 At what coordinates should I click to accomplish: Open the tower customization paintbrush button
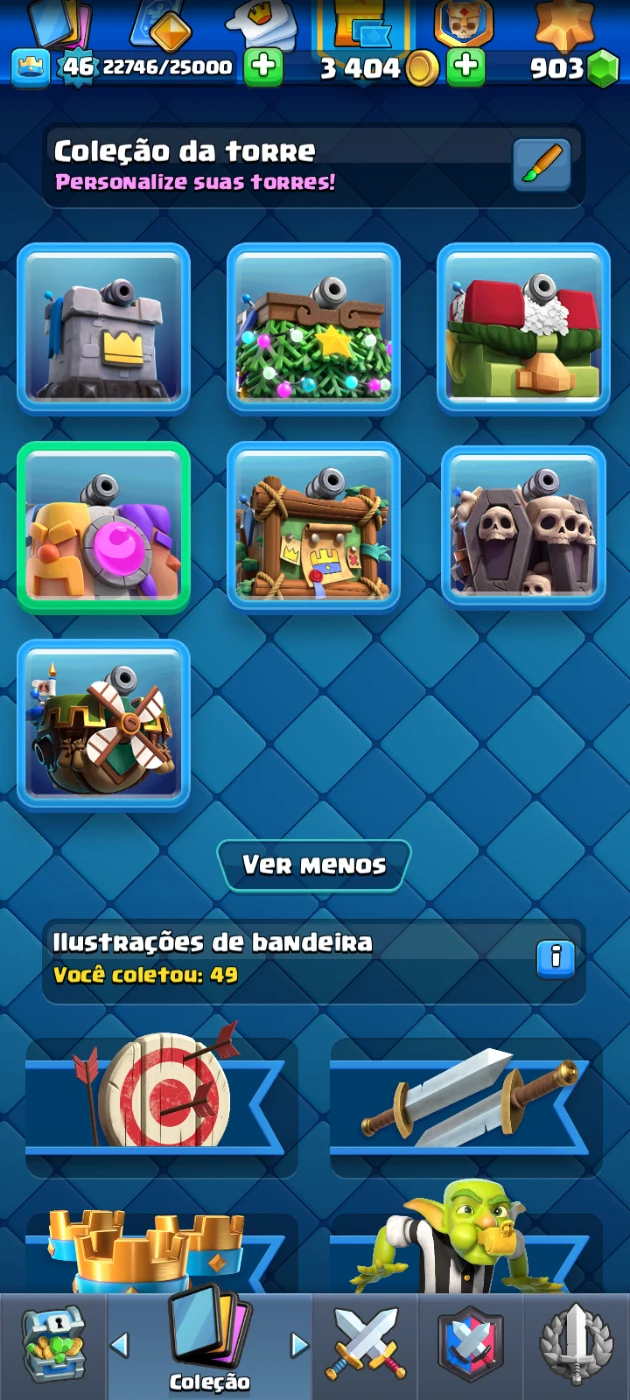541,165
